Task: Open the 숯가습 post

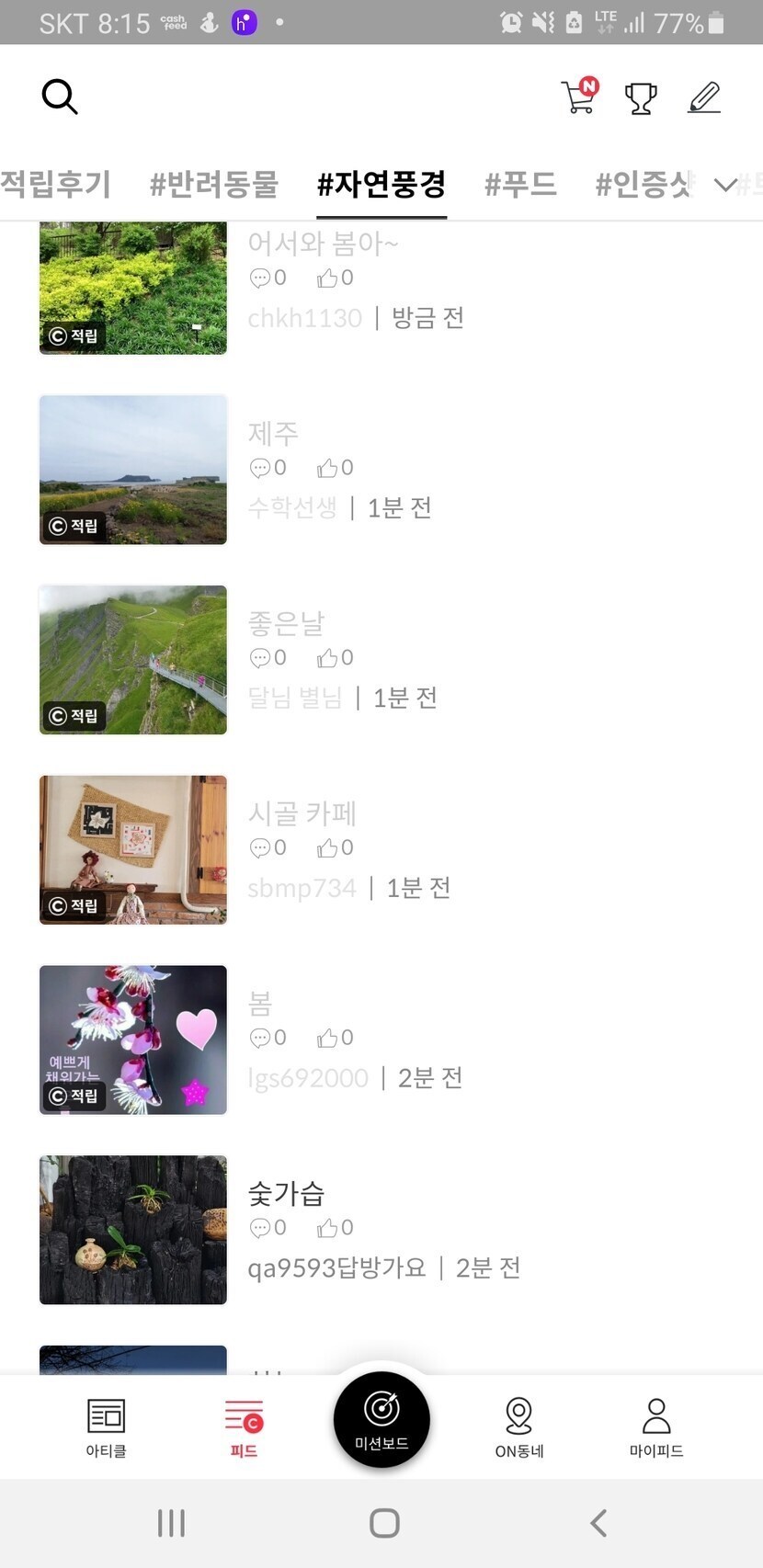Action: tap(286, 1193)
